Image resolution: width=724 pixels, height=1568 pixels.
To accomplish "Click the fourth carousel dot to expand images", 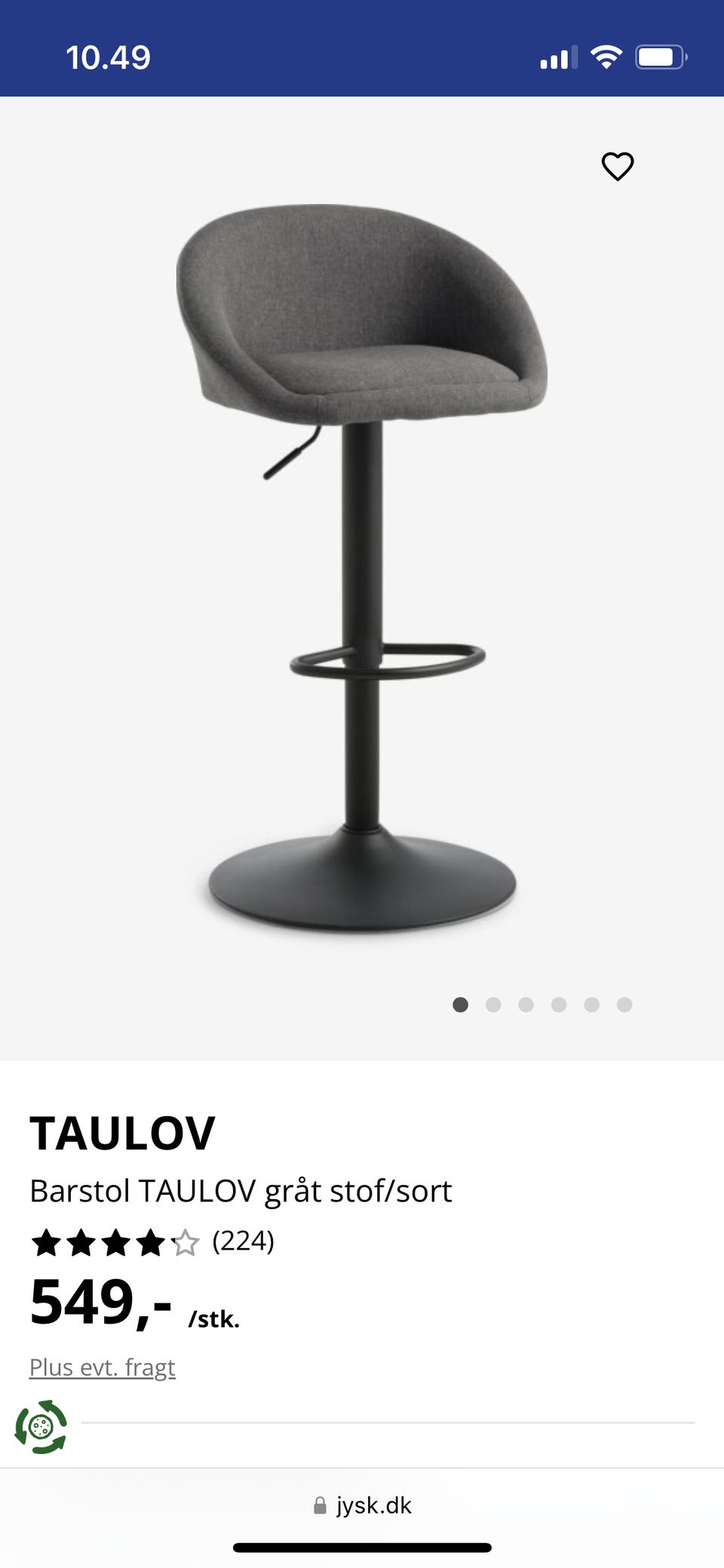I will pos(559,1005).
